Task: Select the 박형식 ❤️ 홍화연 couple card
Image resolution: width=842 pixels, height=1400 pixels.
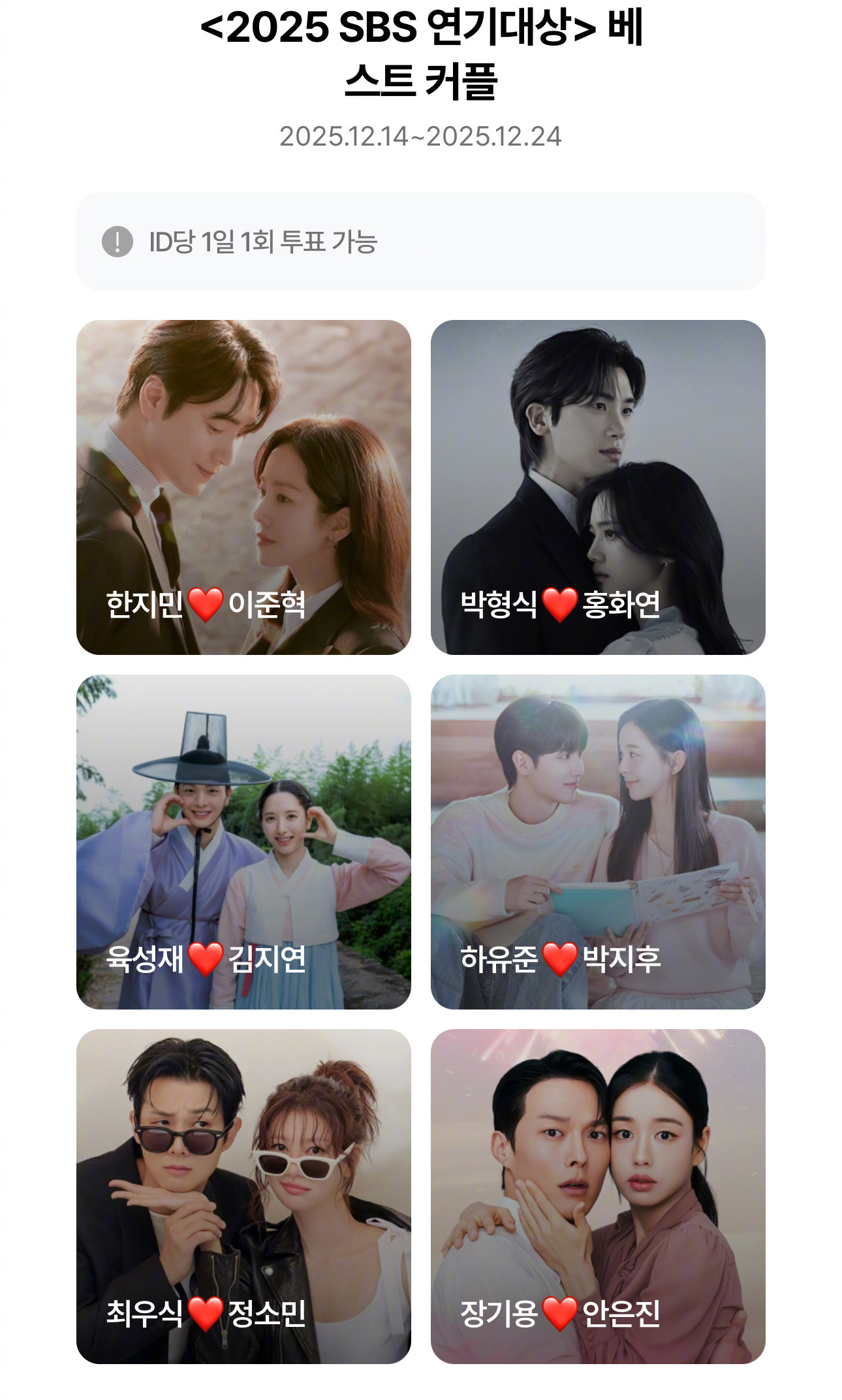Action: pos(597,486)
